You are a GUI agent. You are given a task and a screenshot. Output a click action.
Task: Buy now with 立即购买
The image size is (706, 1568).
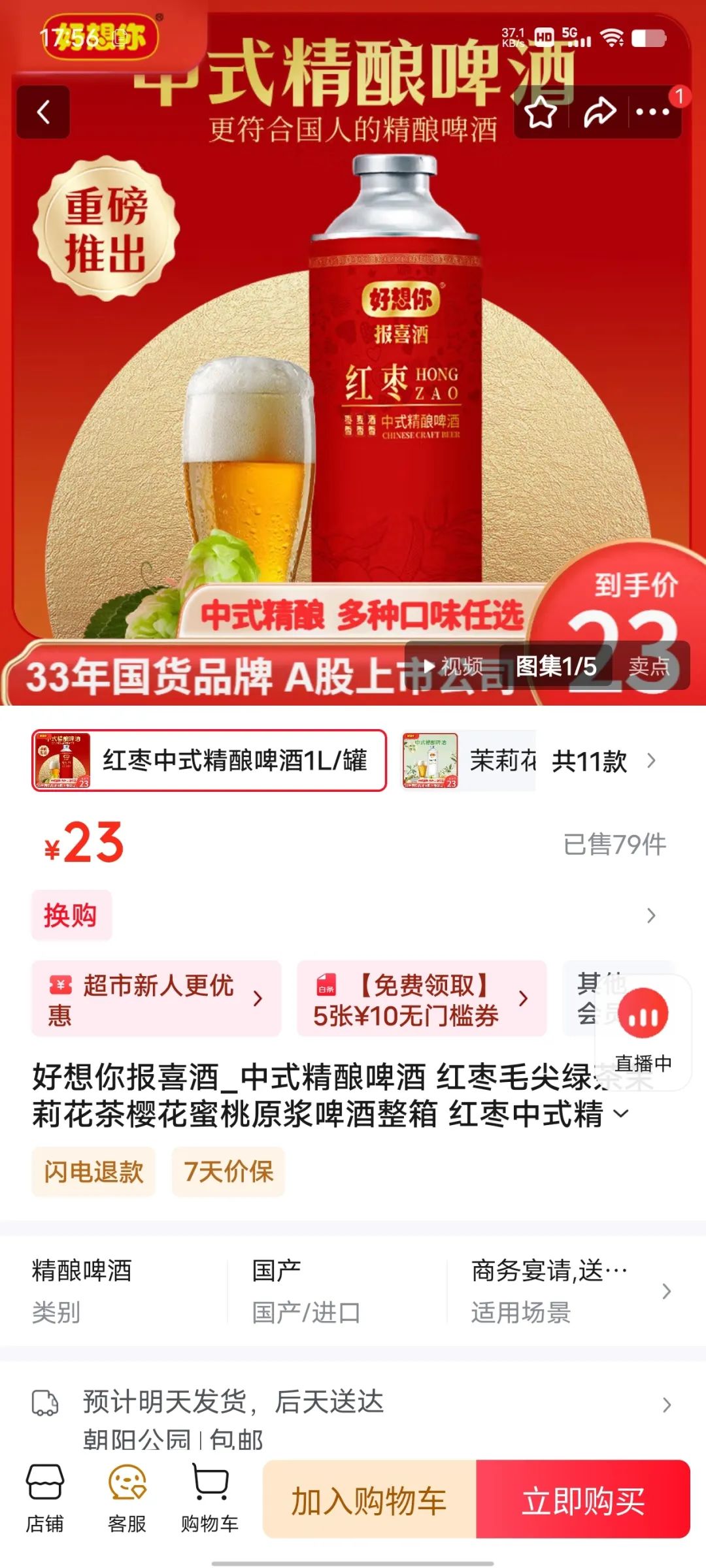click(583, 1501)
